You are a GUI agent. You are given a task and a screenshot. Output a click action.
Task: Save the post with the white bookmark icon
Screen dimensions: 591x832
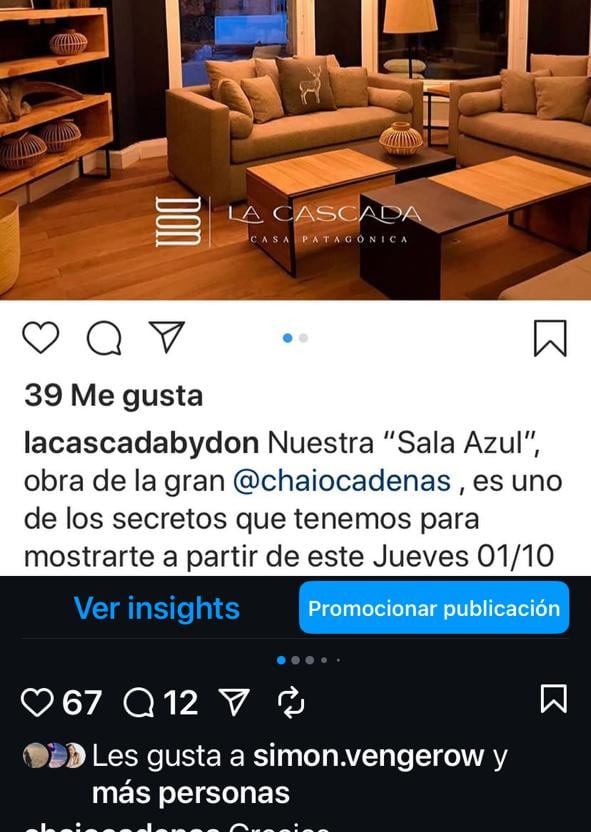pyautogui.click(x=554, y=699)
